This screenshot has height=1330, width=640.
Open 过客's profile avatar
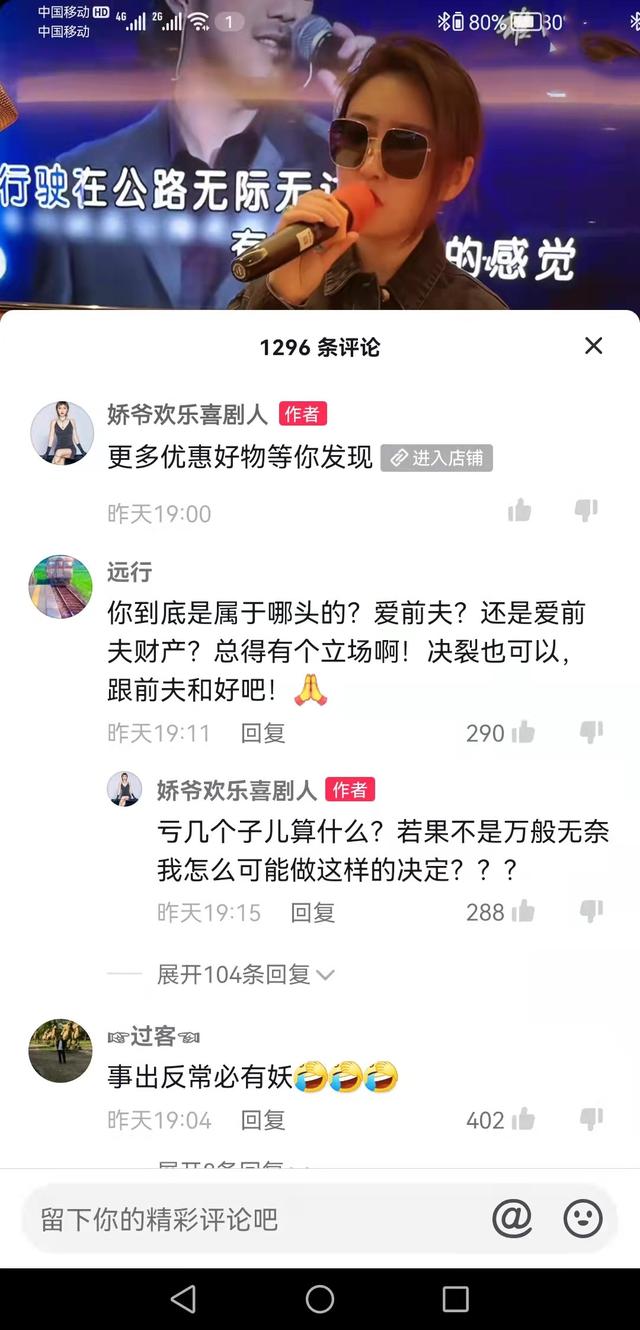point(61,1050)
